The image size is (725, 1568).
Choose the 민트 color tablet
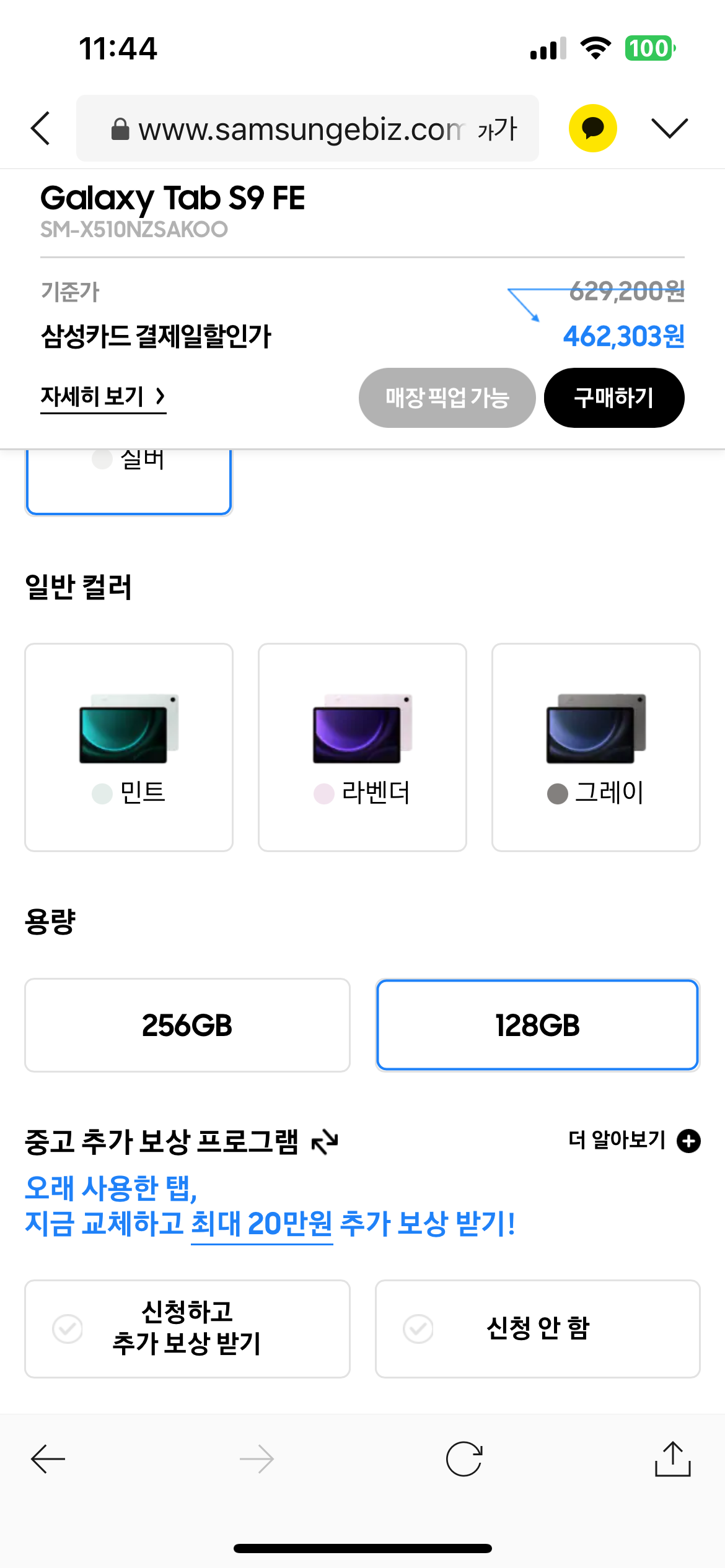129,747
